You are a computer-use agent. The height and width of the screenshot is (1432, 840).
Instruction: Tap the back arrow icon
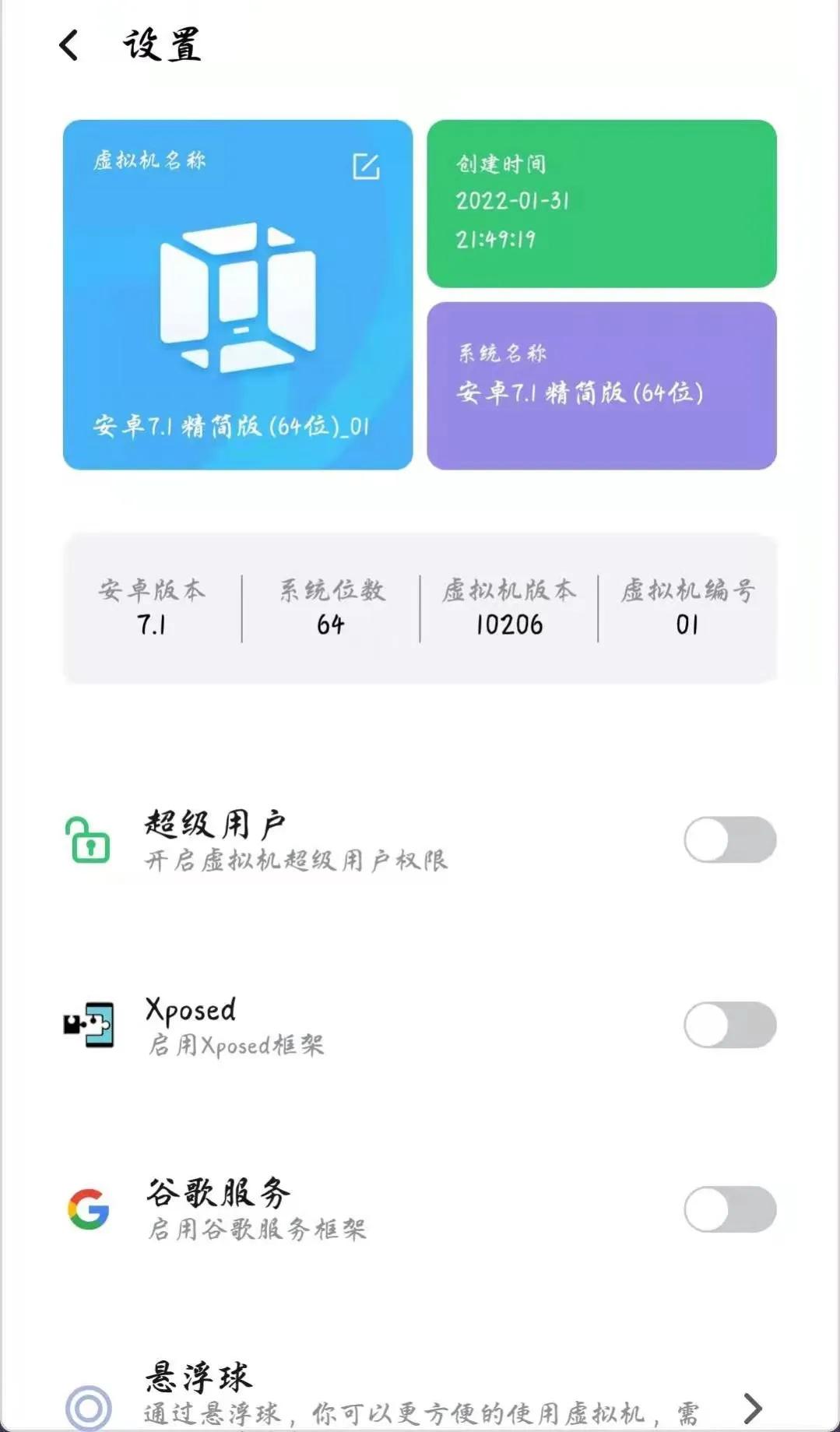(69, 45)
